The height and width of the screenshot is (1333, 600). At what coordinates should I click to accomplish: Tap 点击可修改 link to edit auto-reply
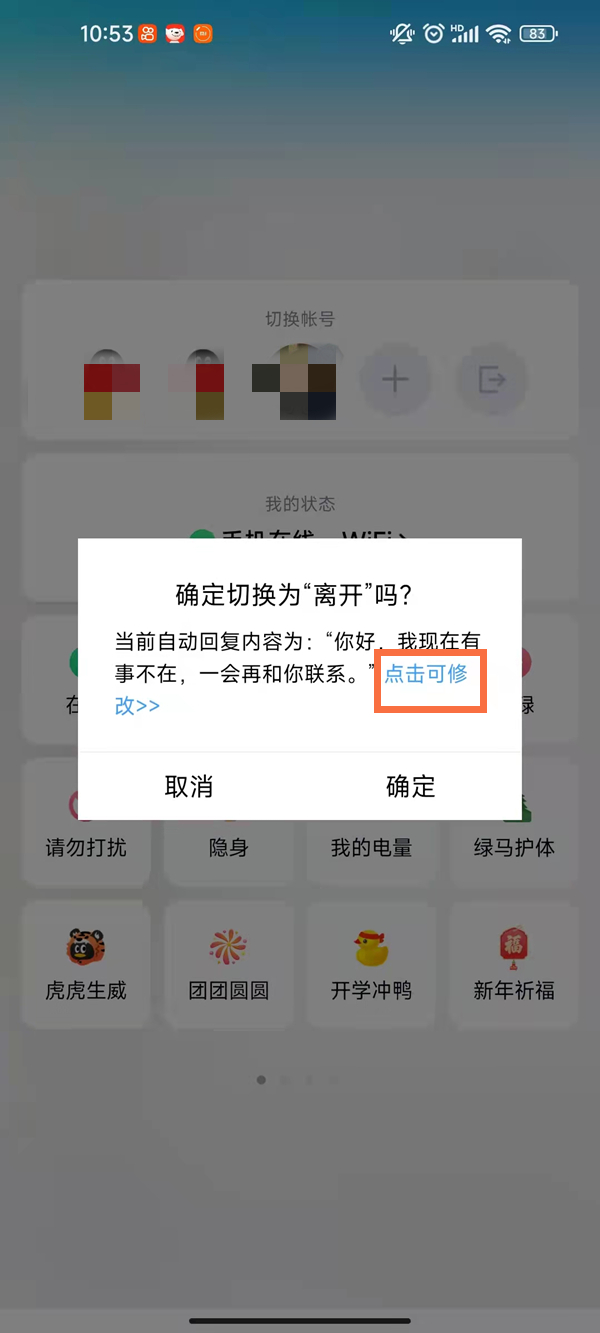427,673
